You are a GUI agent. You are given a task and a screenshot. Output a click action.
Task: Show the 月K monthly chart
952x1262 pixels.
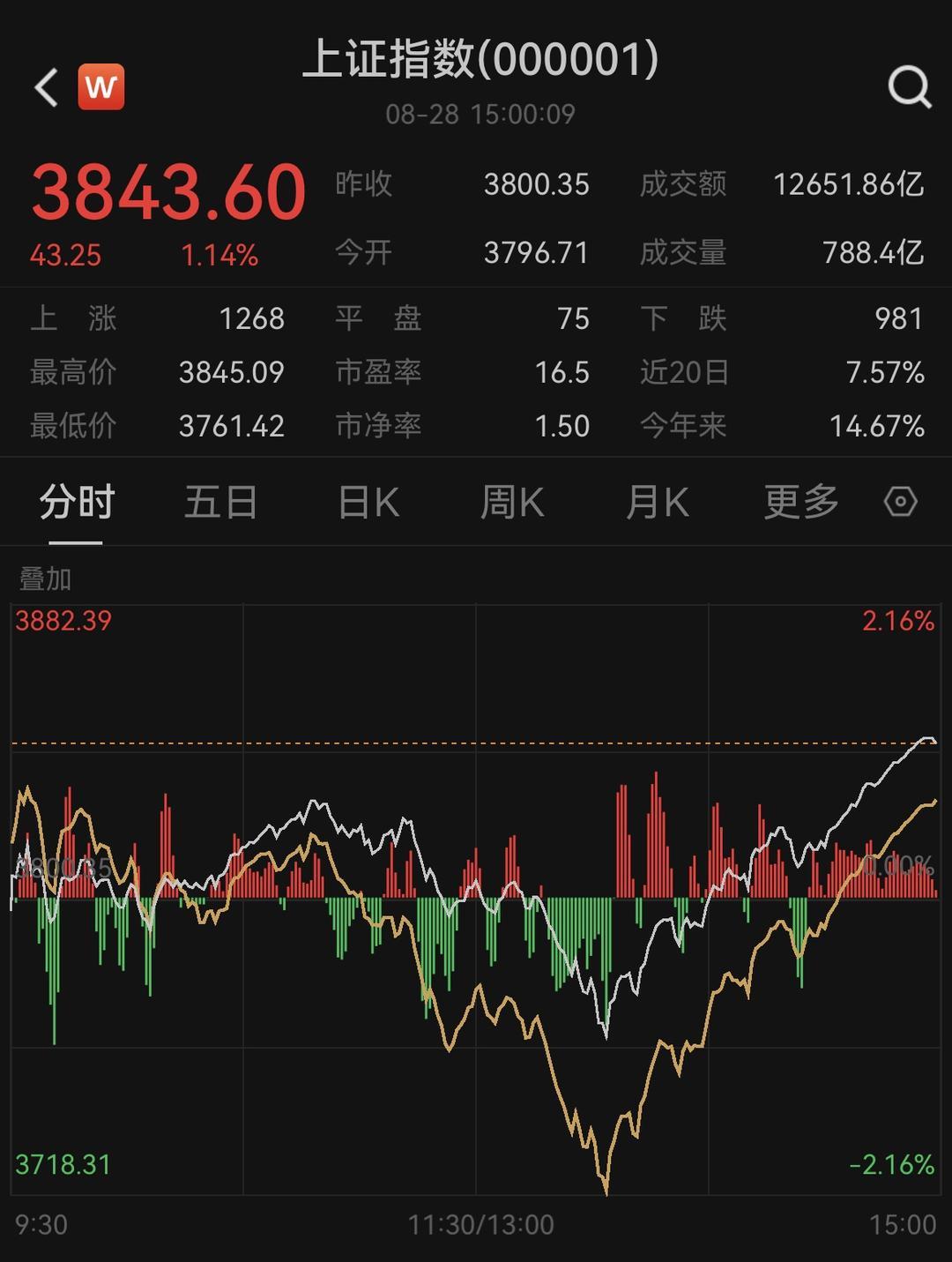[x=657, y=503]
